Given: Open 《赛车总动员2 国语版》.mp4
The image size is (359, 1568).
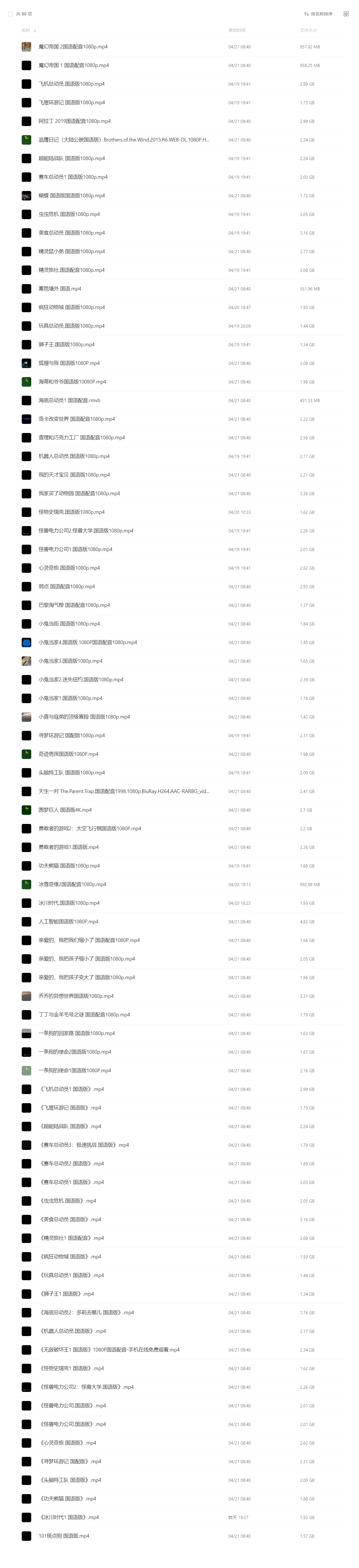Looking at the screenshot, I should coord(71,1164).
